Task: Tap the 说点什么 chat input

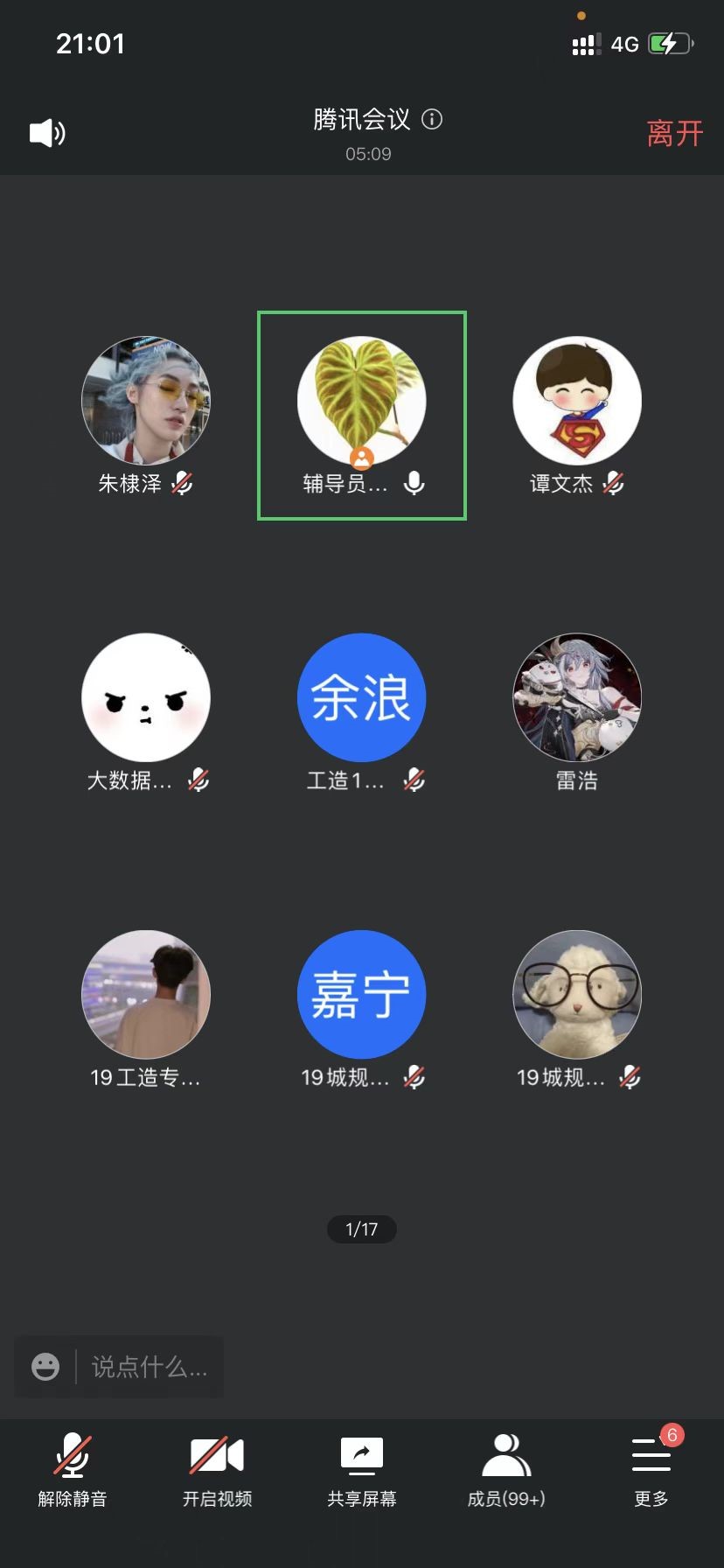Action: 150,1367
